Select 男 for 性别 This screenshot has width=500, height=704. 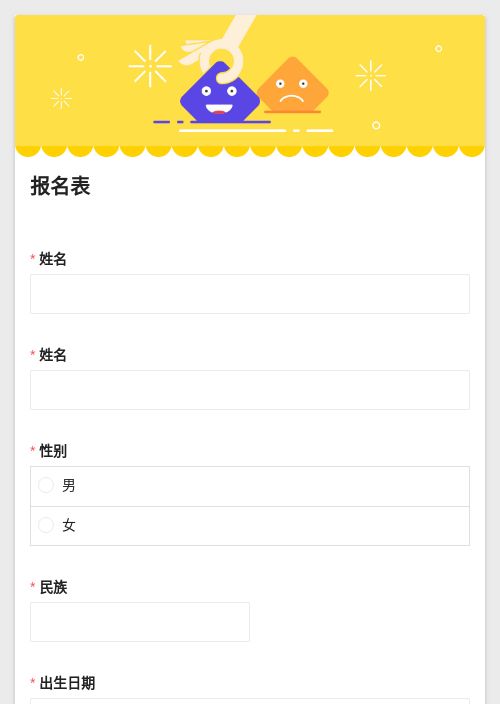[250, 486]
